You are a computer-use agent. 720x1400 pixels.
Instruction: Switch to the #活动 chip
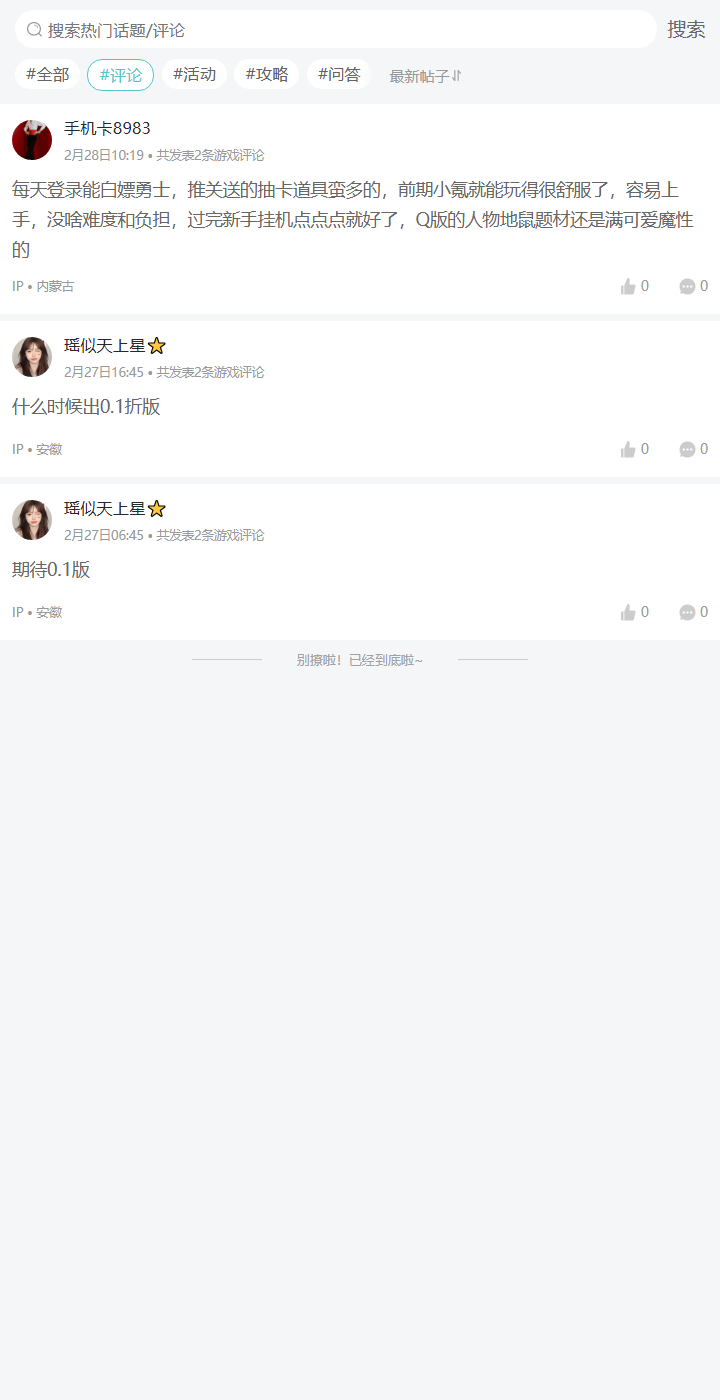(x=194, y=75)
